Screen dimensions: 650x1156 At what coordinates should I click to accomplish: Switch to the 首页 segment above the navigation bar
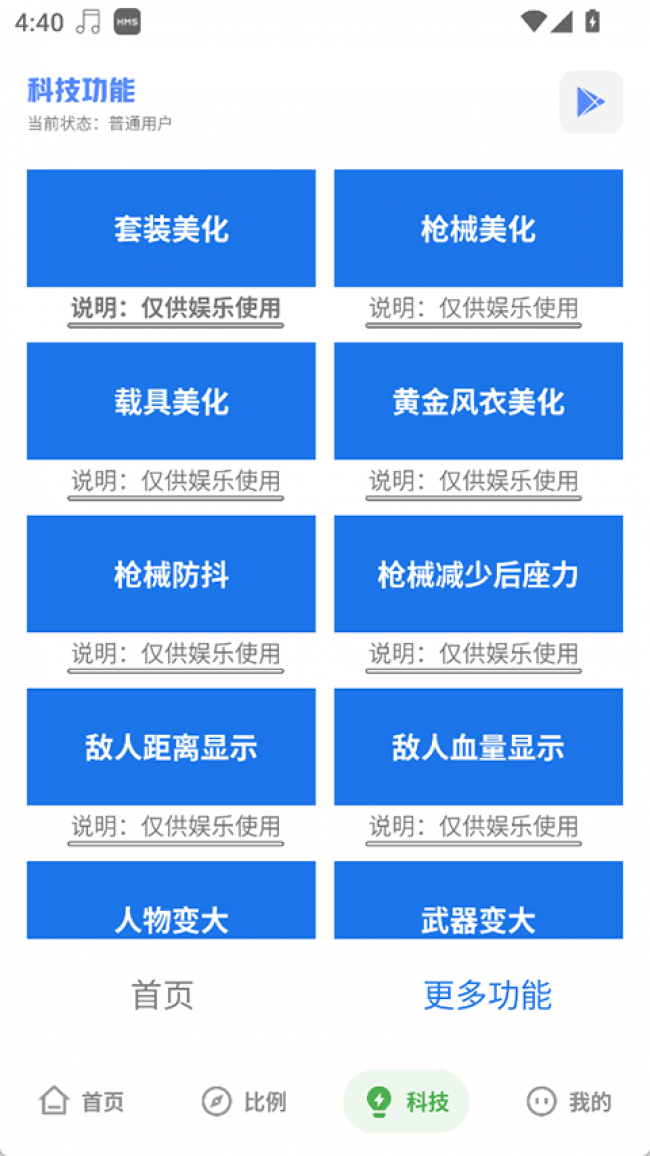click(163, 995)
